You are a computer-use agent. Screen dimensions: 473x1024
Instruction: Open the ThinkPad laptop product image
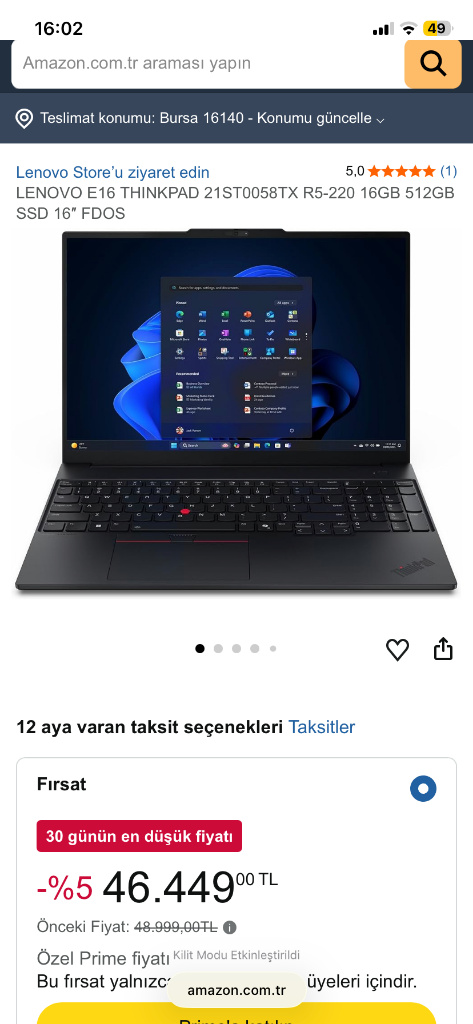tap(236, 409)
